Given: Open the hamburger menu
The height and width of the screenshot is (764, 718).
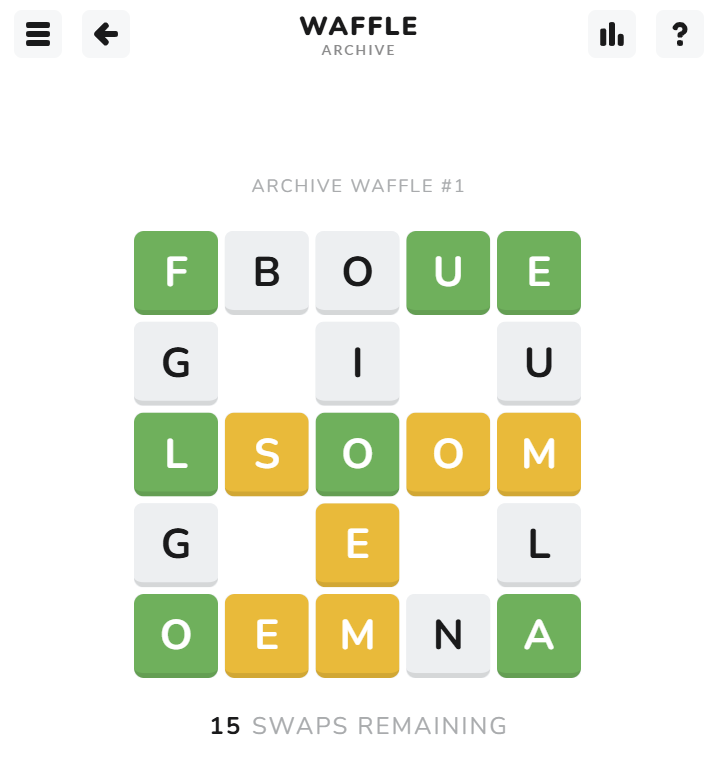Looking at the screenshot, I should coord(38,34).
